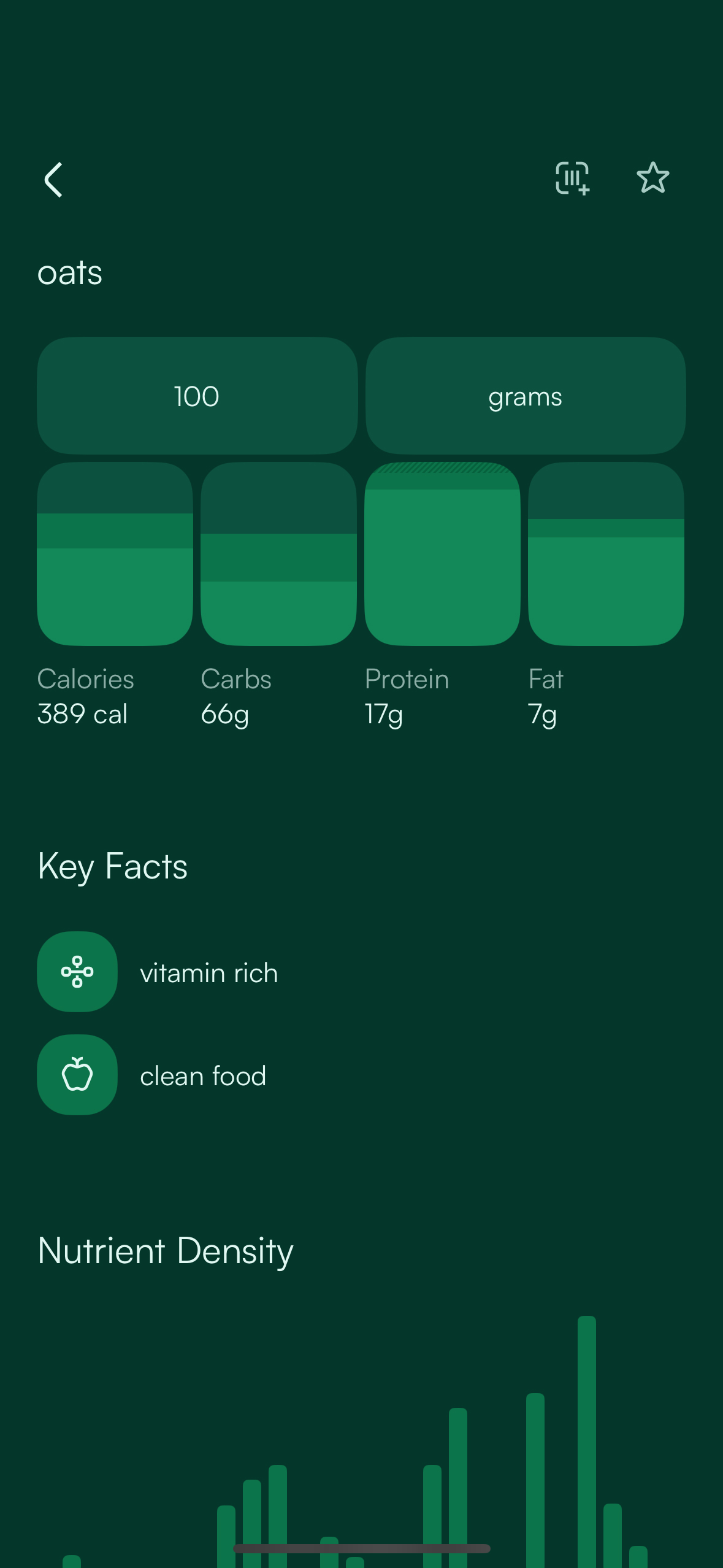This screenshot has width=723, height=1568.
Task: Go back using the arrow icon
Action: coord(54,180)
